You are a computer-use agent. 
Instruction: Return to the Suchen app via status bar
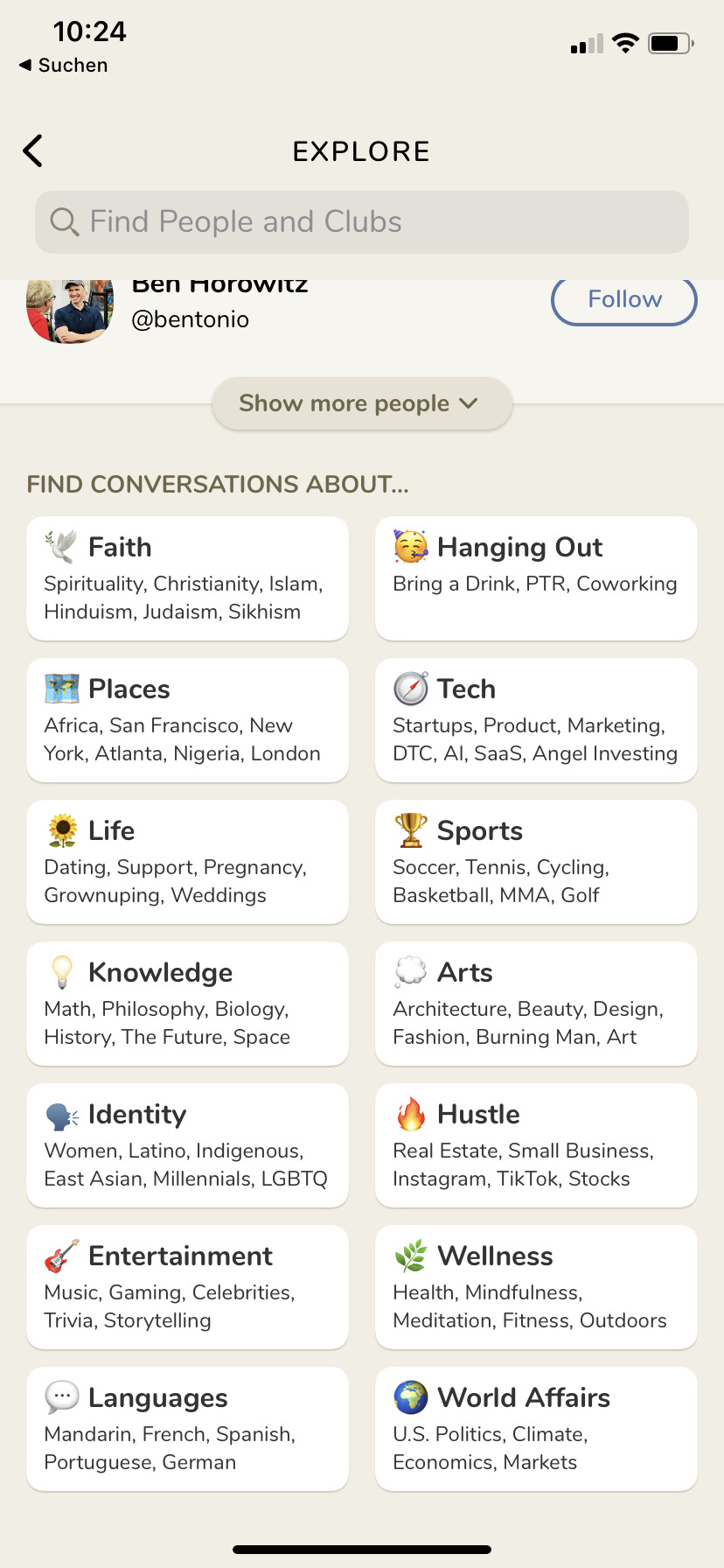pyautogui.click(x=63, y=66)
